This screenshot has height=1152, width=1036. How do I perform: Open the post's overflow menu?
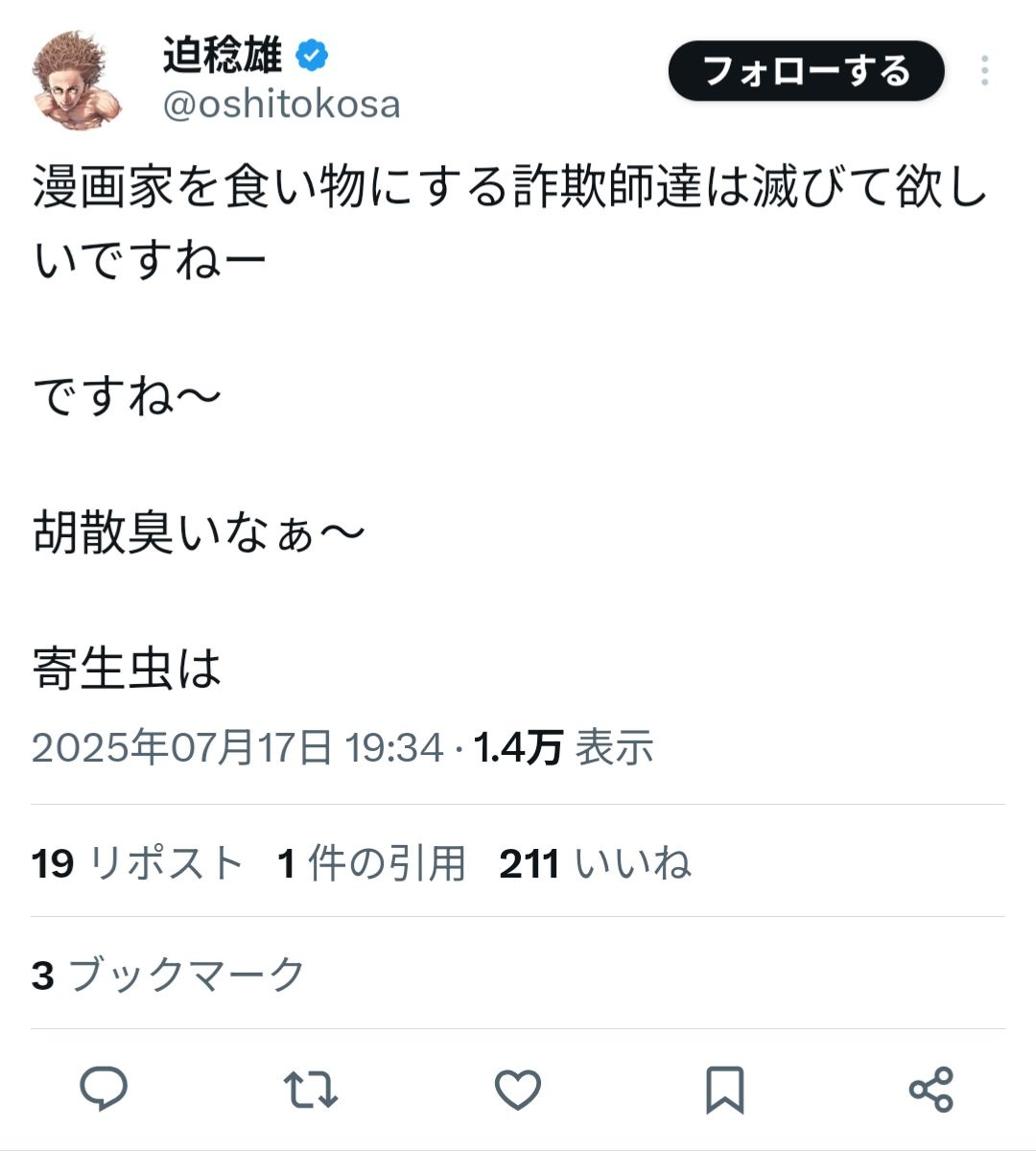(984, 71)
